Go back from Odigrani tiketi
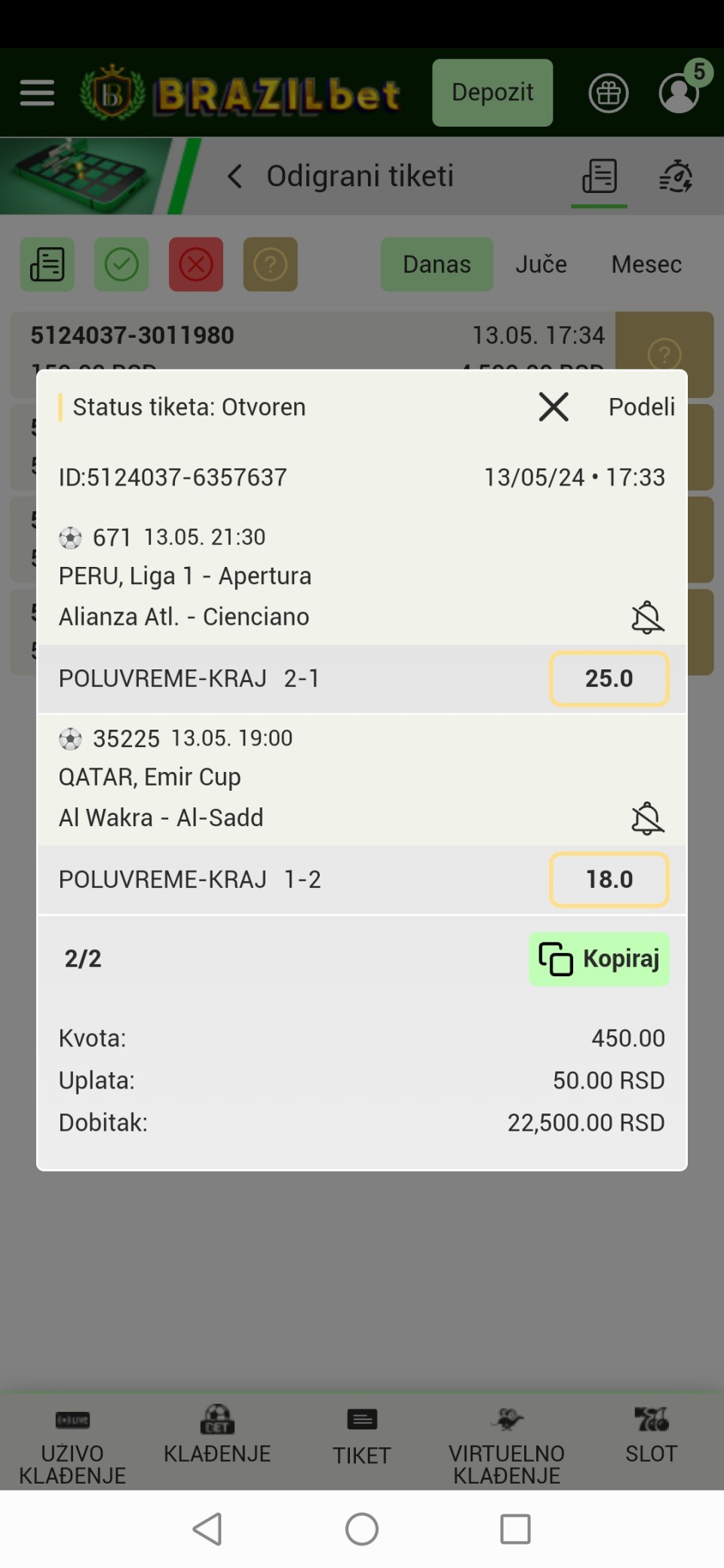 click(235, 176)
